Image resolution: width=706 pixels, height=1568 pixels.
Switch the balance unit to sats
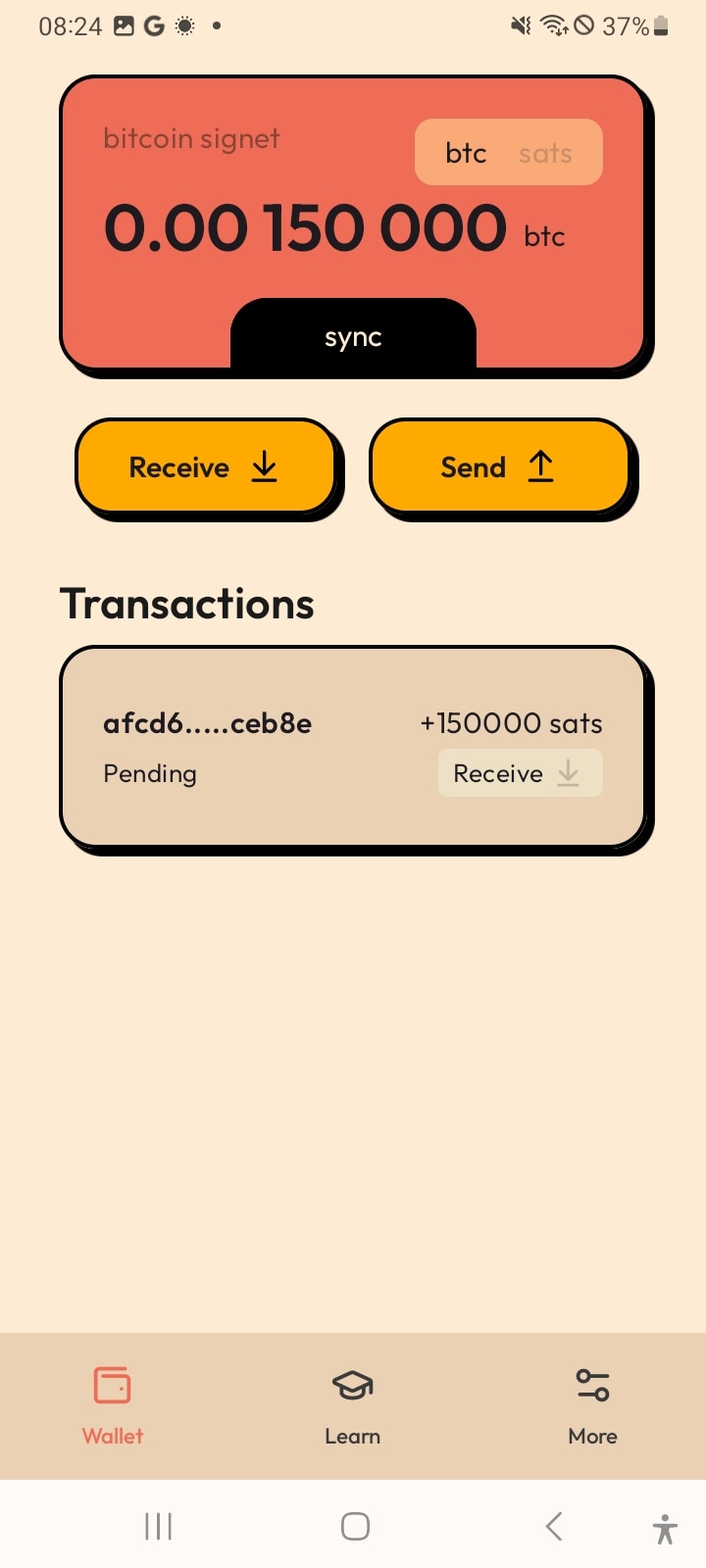(x=545, y=152)
